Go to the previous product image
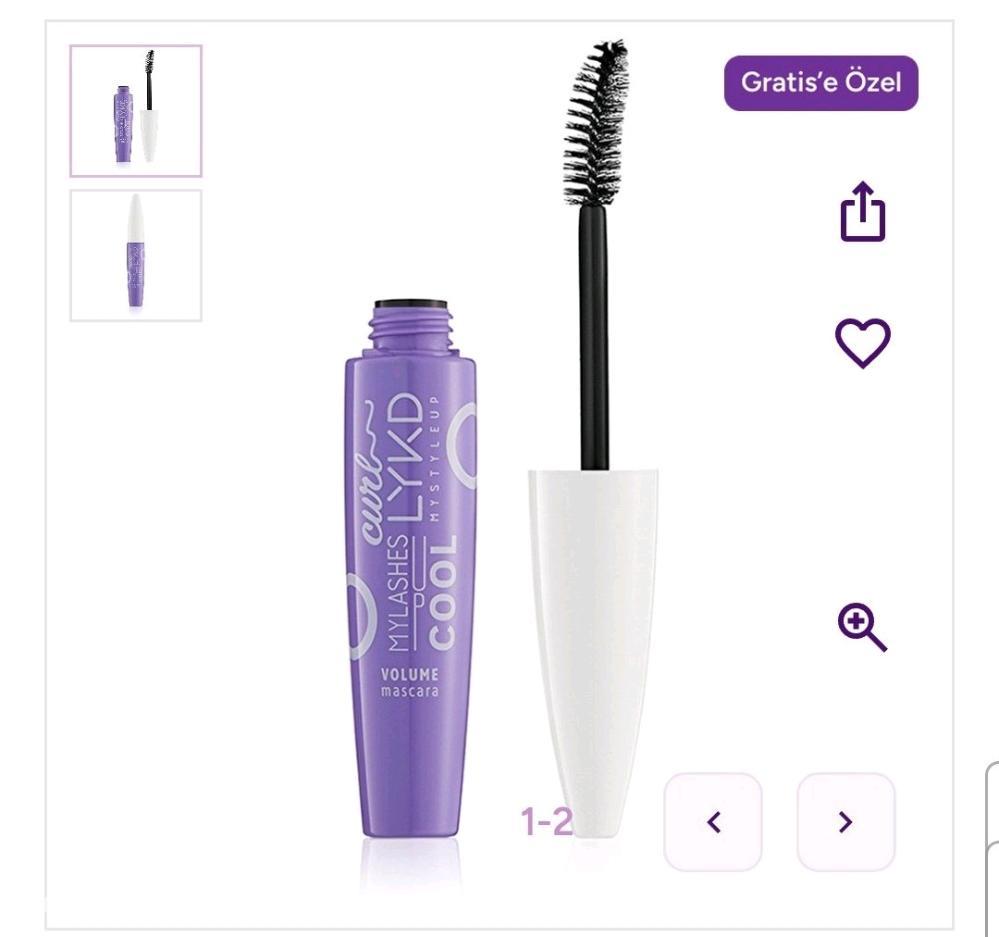Viewport: 999px width, 937px height. (x=713, y=822)
